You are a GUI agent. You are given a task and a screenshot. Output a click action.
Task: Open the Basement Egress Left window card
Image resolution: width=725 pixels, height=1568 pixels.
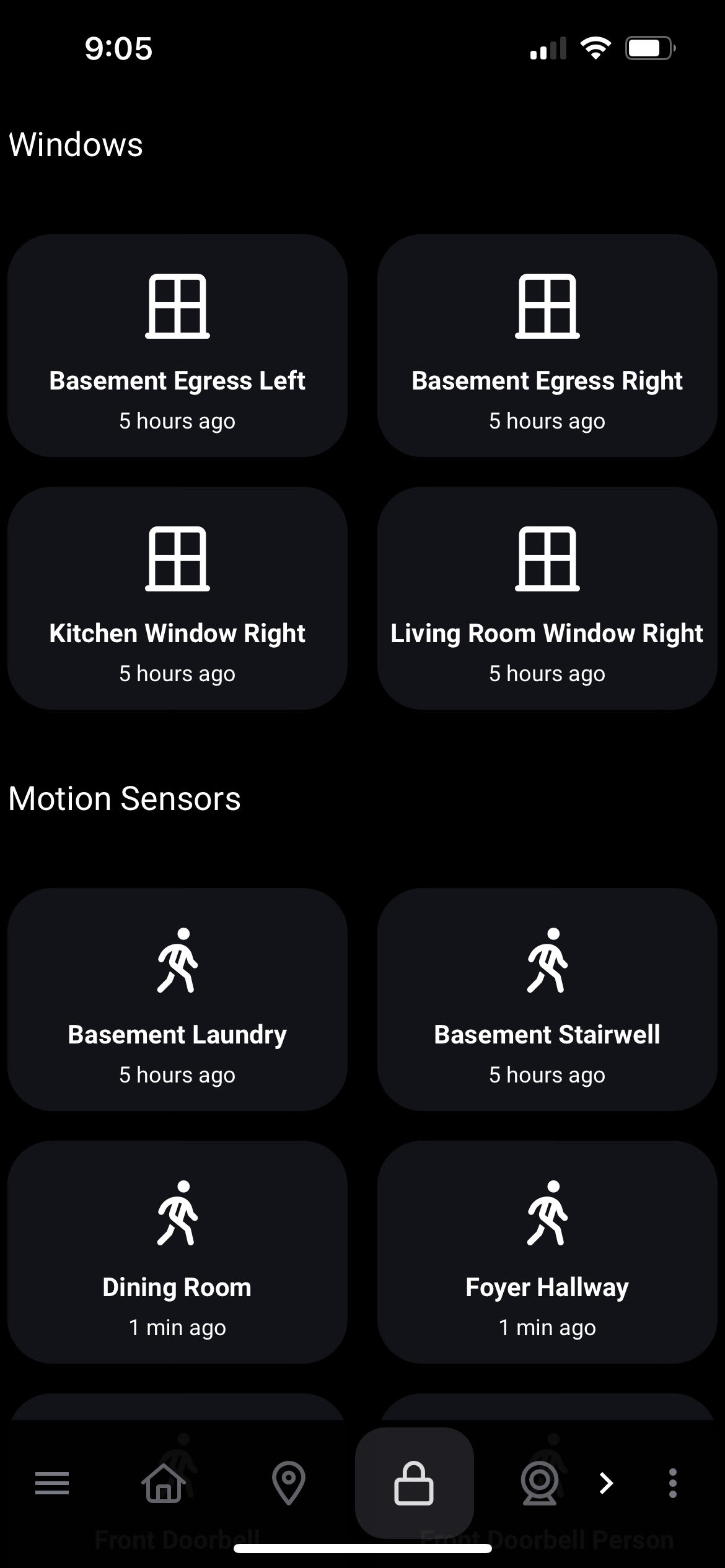177,346
